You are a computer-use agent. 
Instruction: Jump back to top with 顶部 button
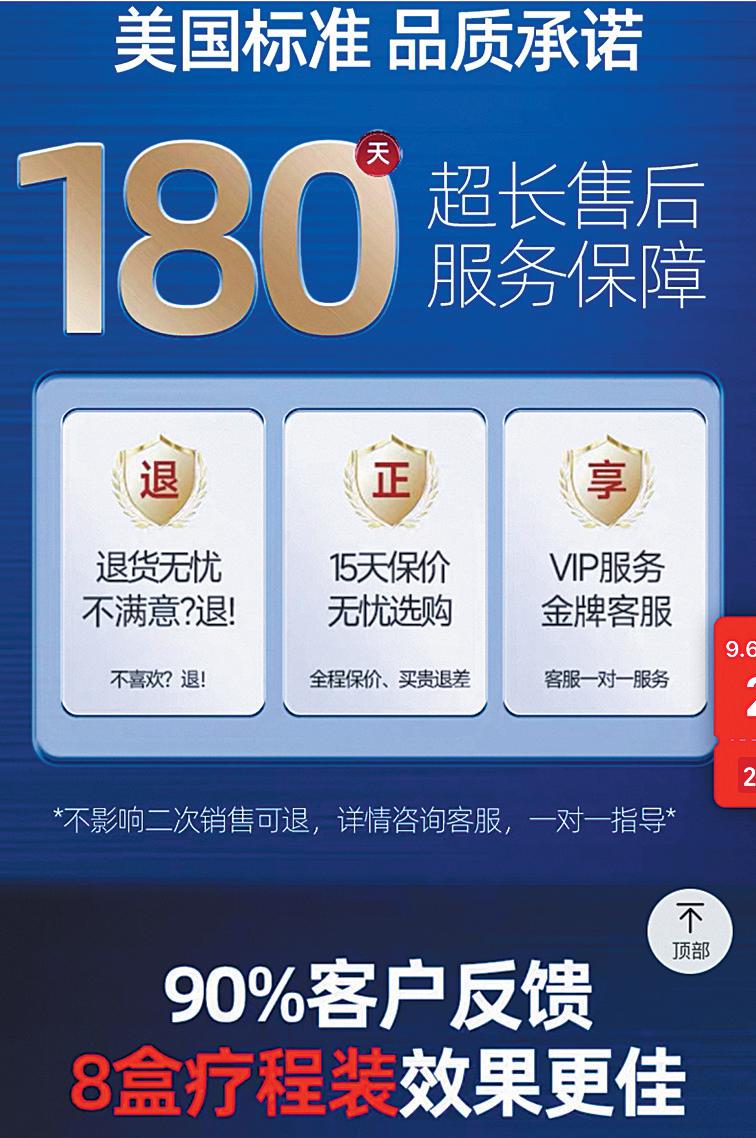point(690,931)
